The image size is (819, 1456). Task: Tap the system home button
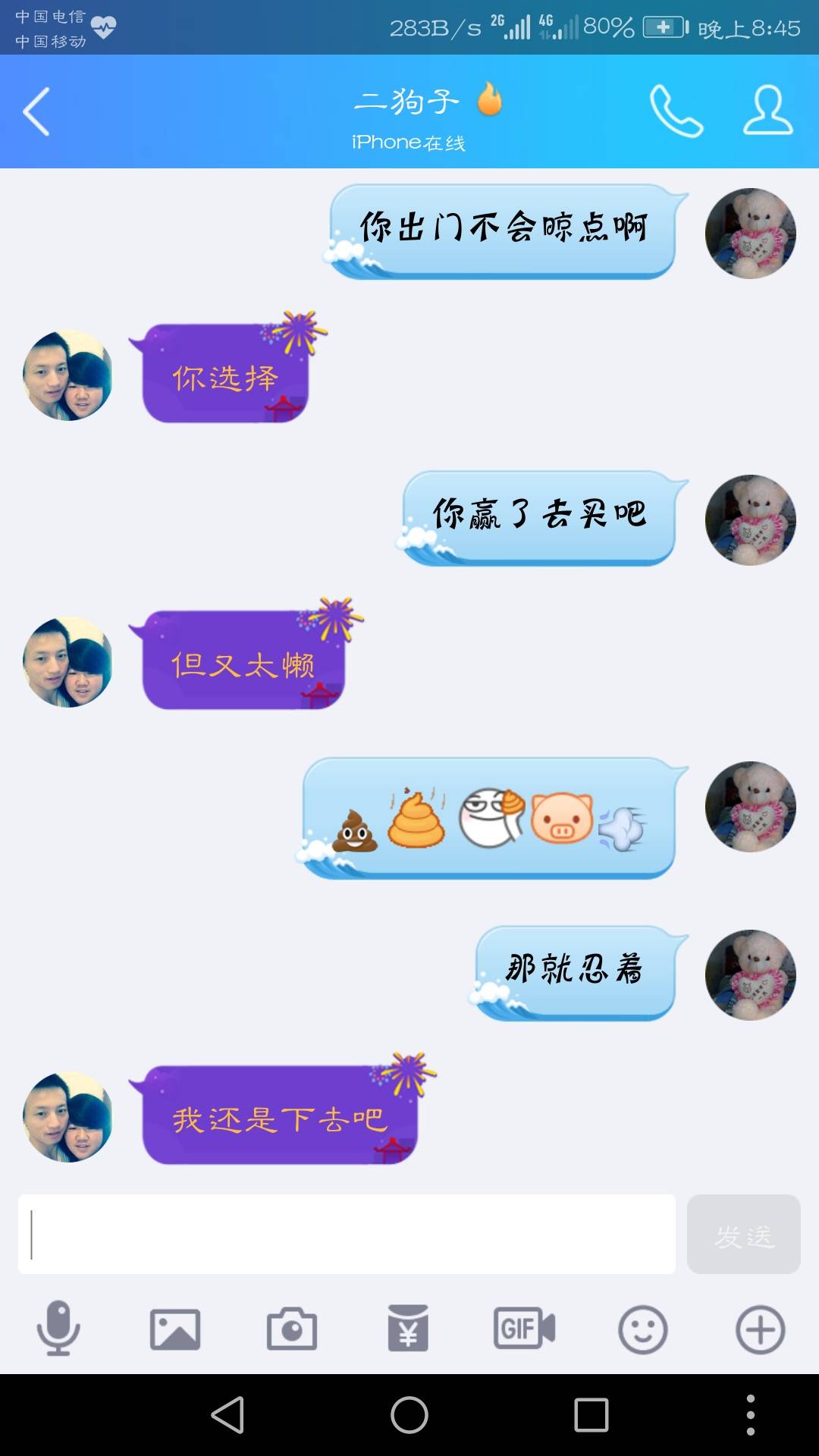[x=409, y=1415]
